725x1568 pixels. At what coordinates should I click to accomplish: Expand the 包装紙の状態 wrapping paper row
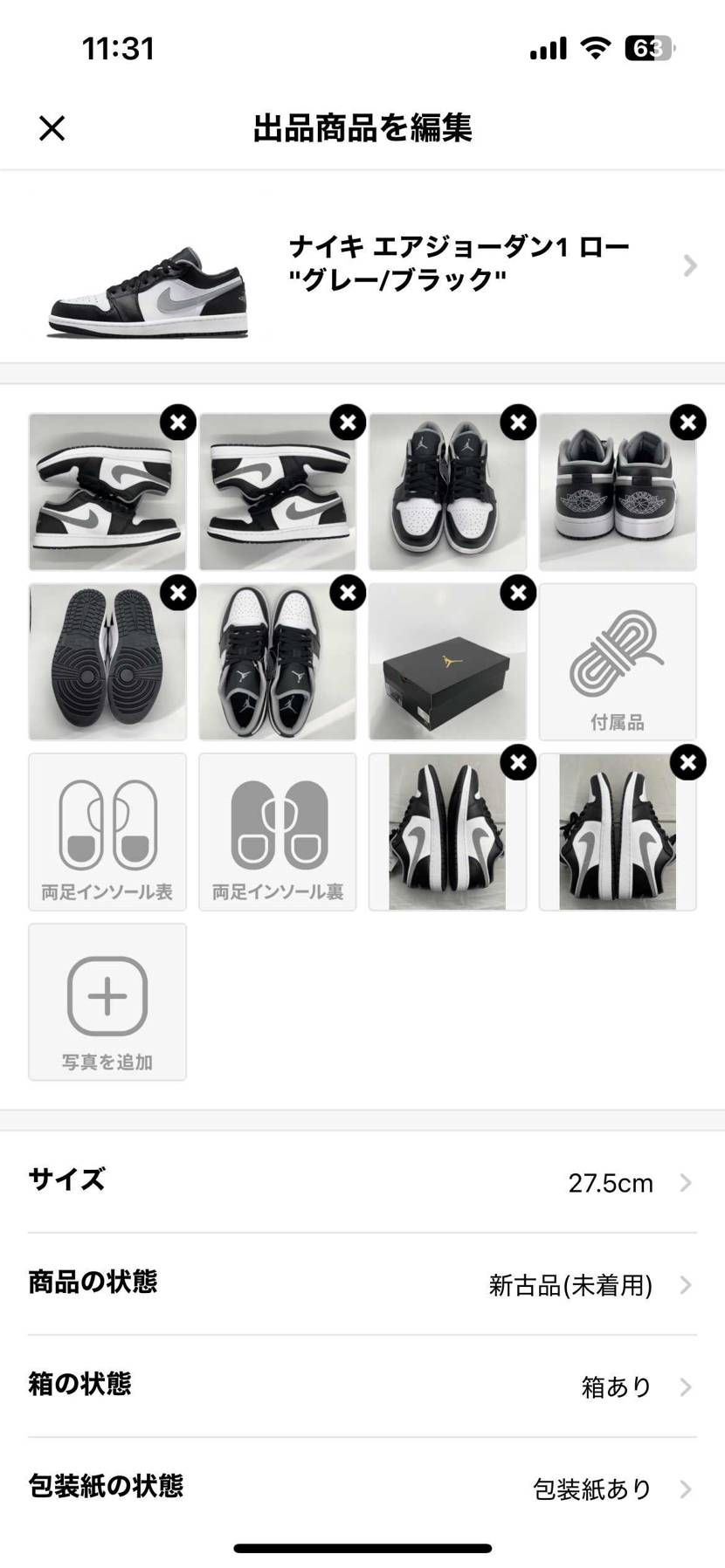tap(362, 1487)
